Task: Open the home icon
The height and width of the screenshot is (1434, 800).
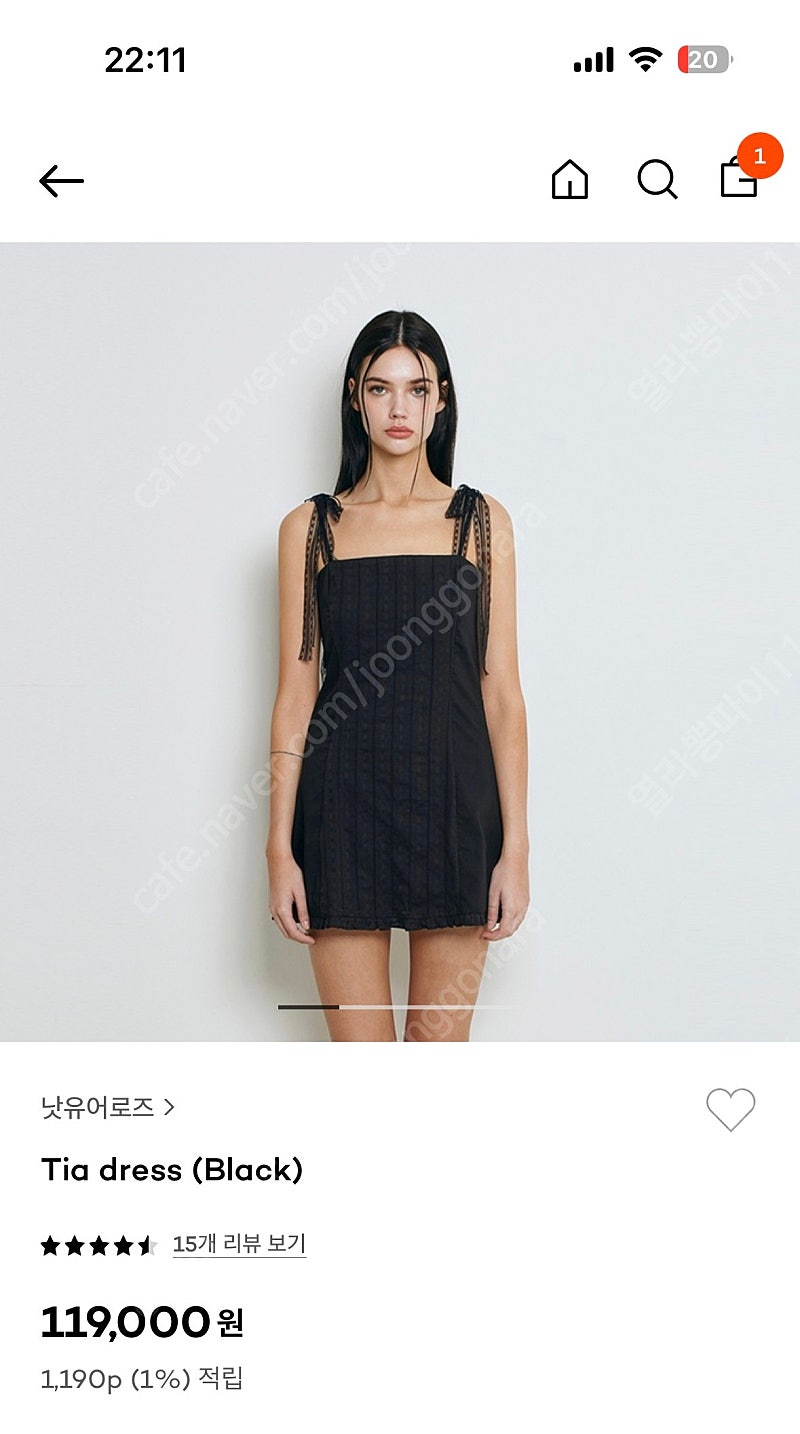Action: click(x=570, y=180)
